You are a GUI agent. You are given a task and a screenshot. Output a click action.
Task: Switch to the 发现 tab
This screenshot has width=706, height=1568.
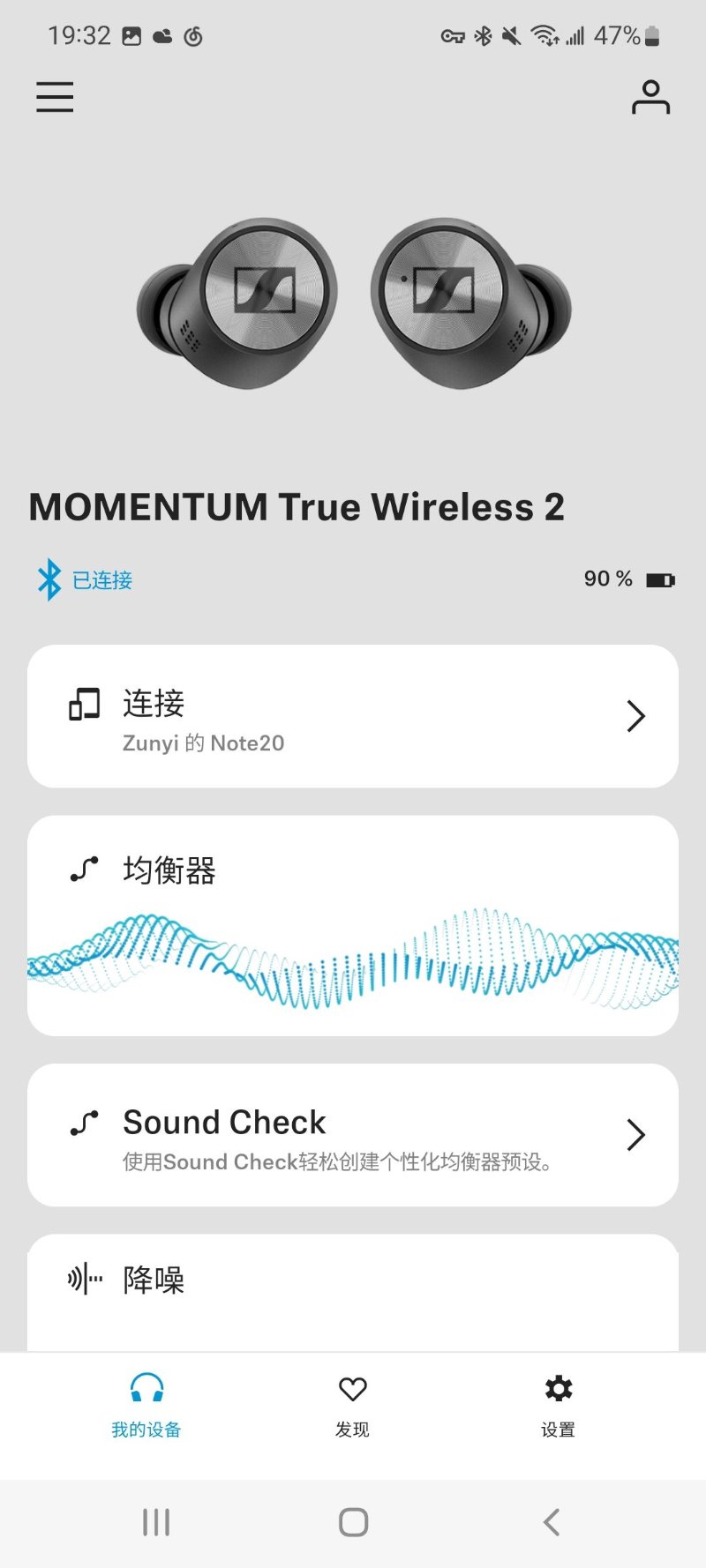352,1406
